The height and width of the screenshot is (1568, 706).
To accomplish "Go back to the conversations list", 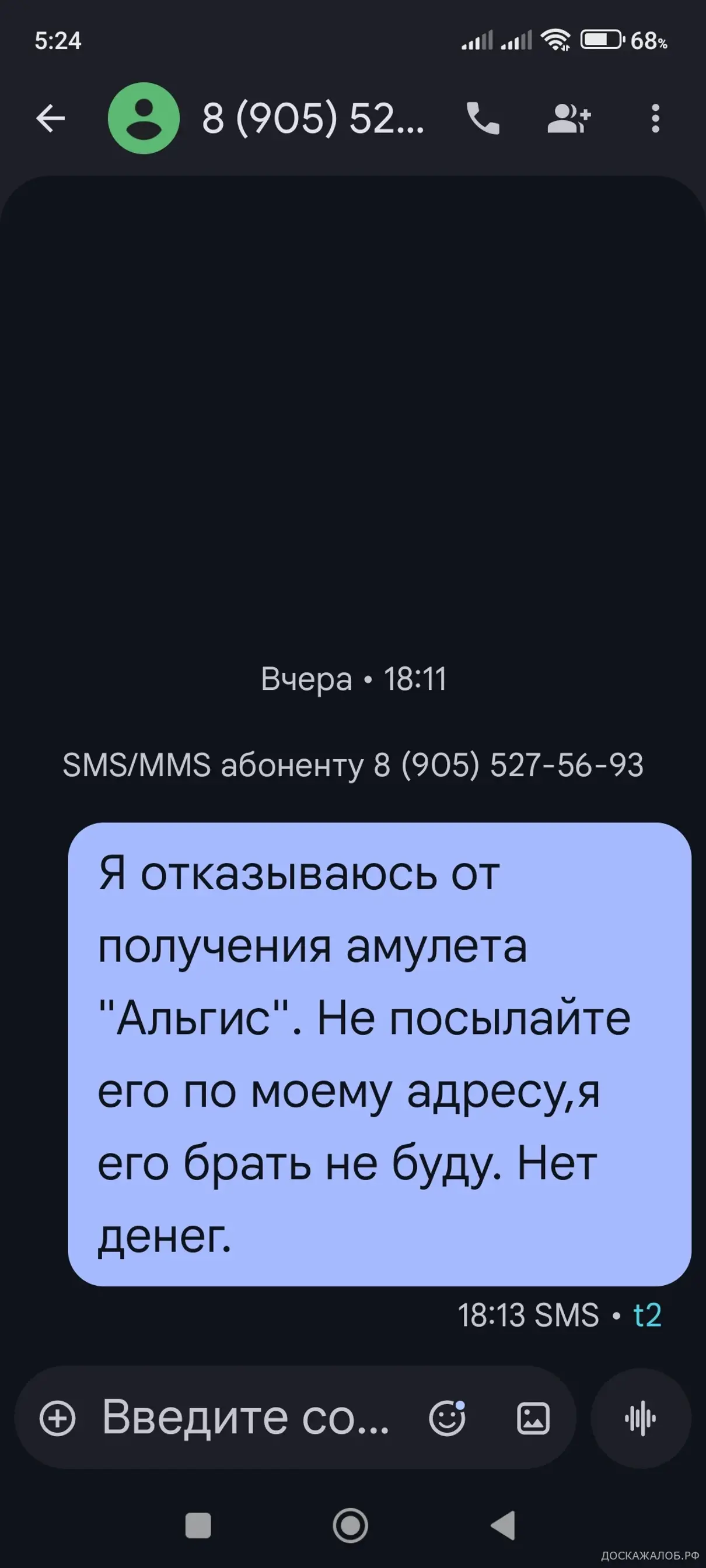I will [50, 118].
